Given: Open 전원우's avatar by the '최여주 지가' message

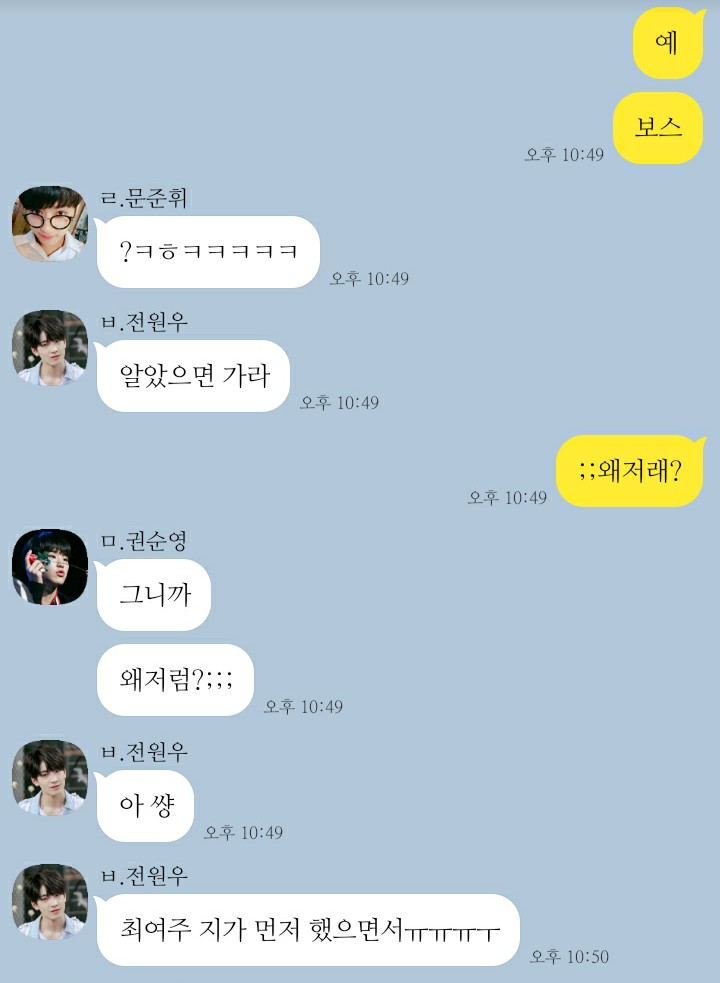Looking at the screenshot, I should pyautogui.click(x=50, y=902).
